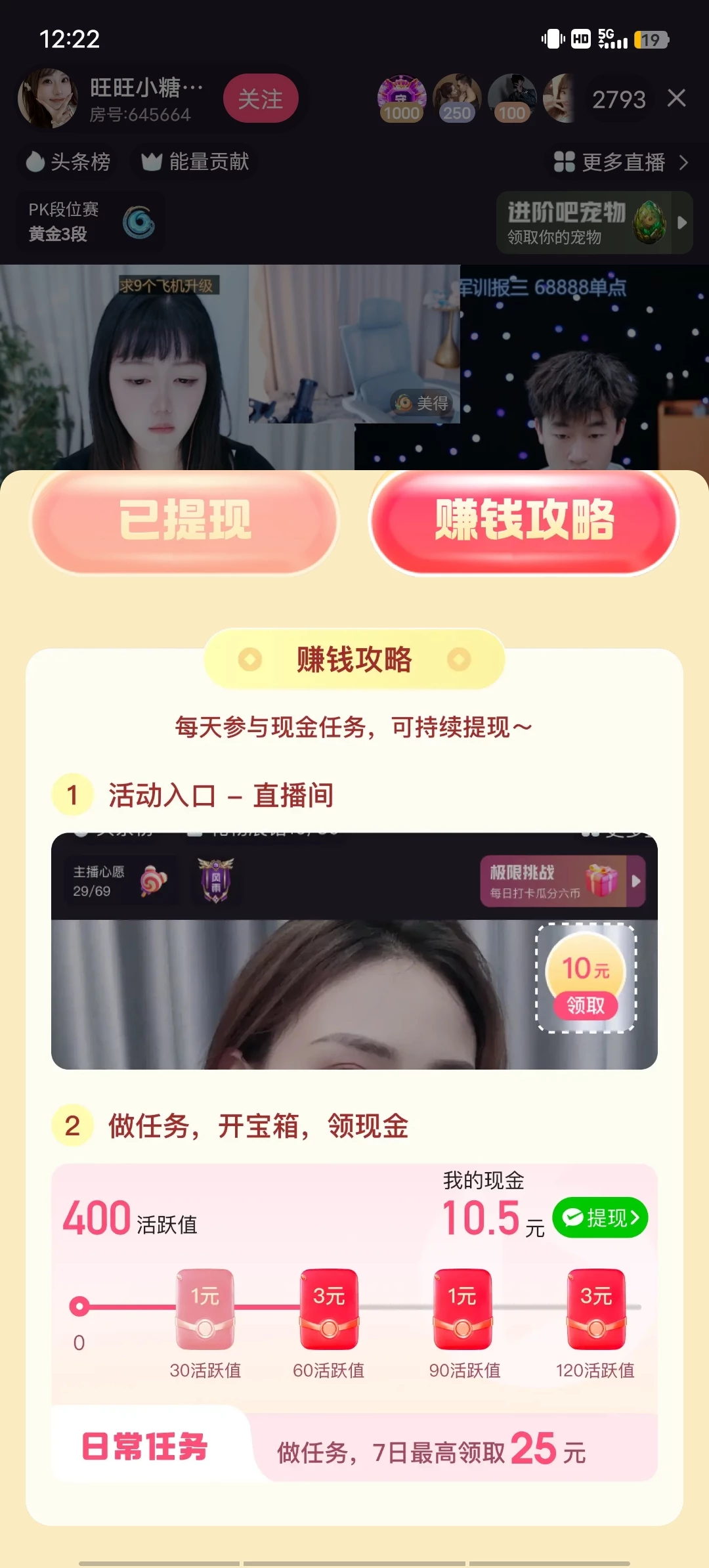Tap the 已提现 button
709x1568 pixels.
[184, 521]
